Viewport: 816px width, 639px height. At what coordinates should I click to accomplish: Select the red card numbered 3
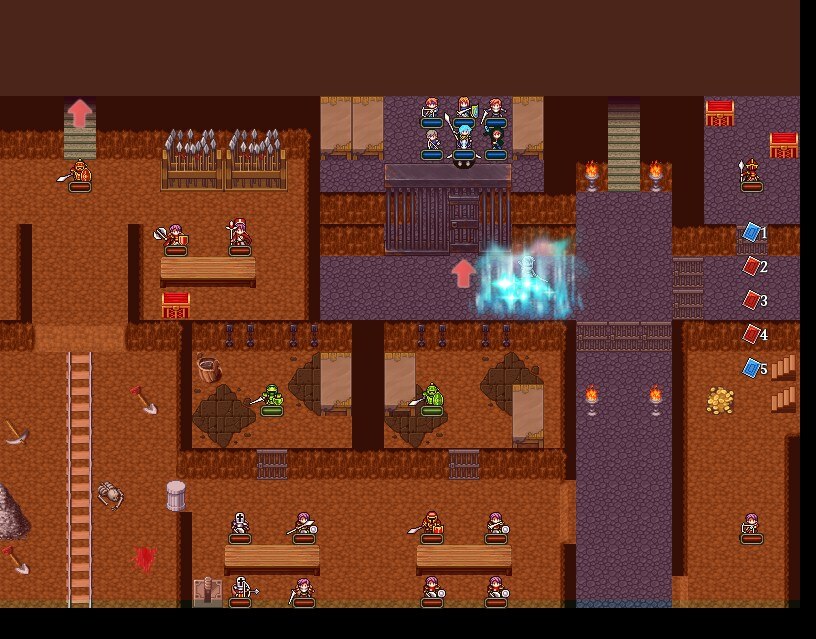pos(752,300)
